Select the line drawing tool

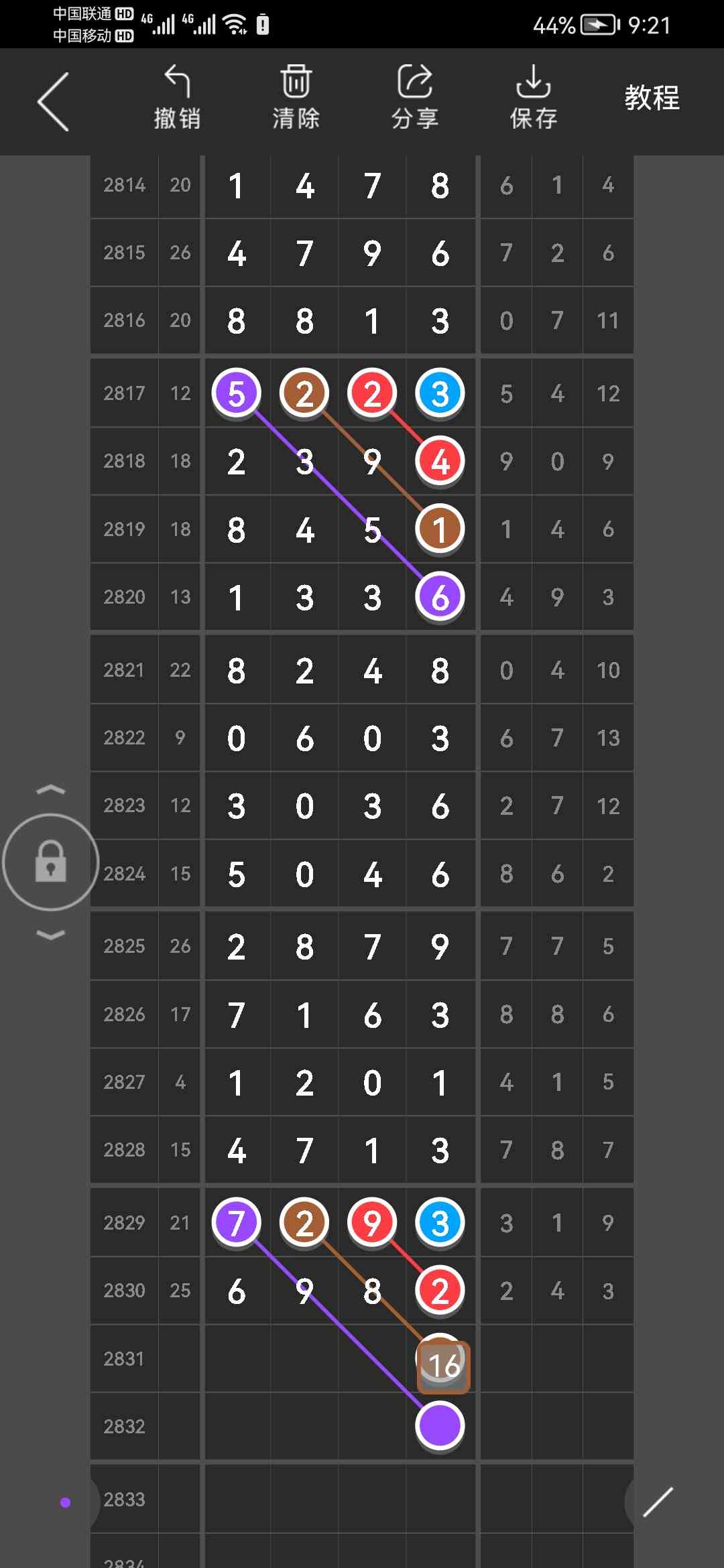(x=658, y=1501)
